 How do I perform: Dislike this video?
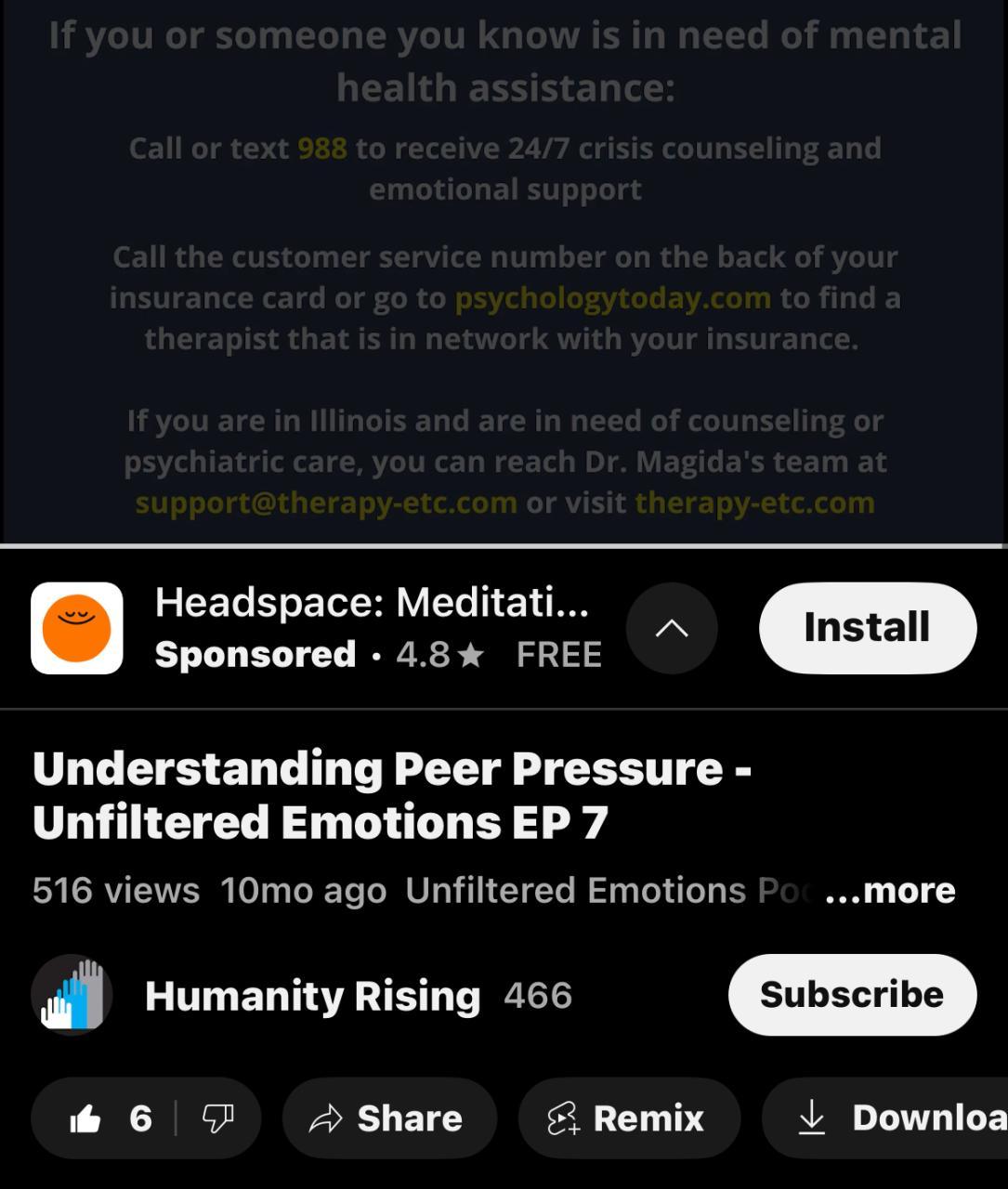tap(218, 1118)
